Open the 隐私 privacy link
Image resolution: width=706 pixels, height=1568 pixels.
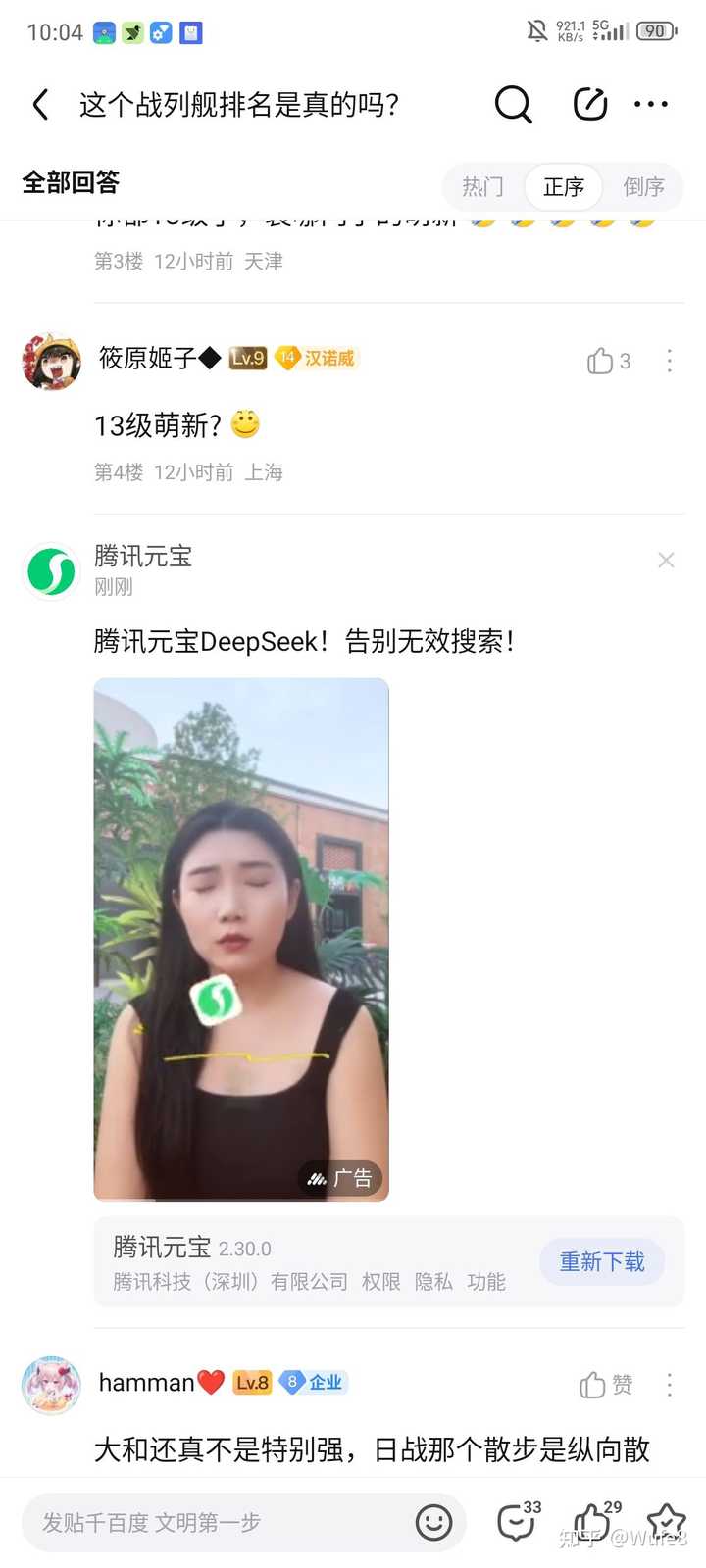433,1282
